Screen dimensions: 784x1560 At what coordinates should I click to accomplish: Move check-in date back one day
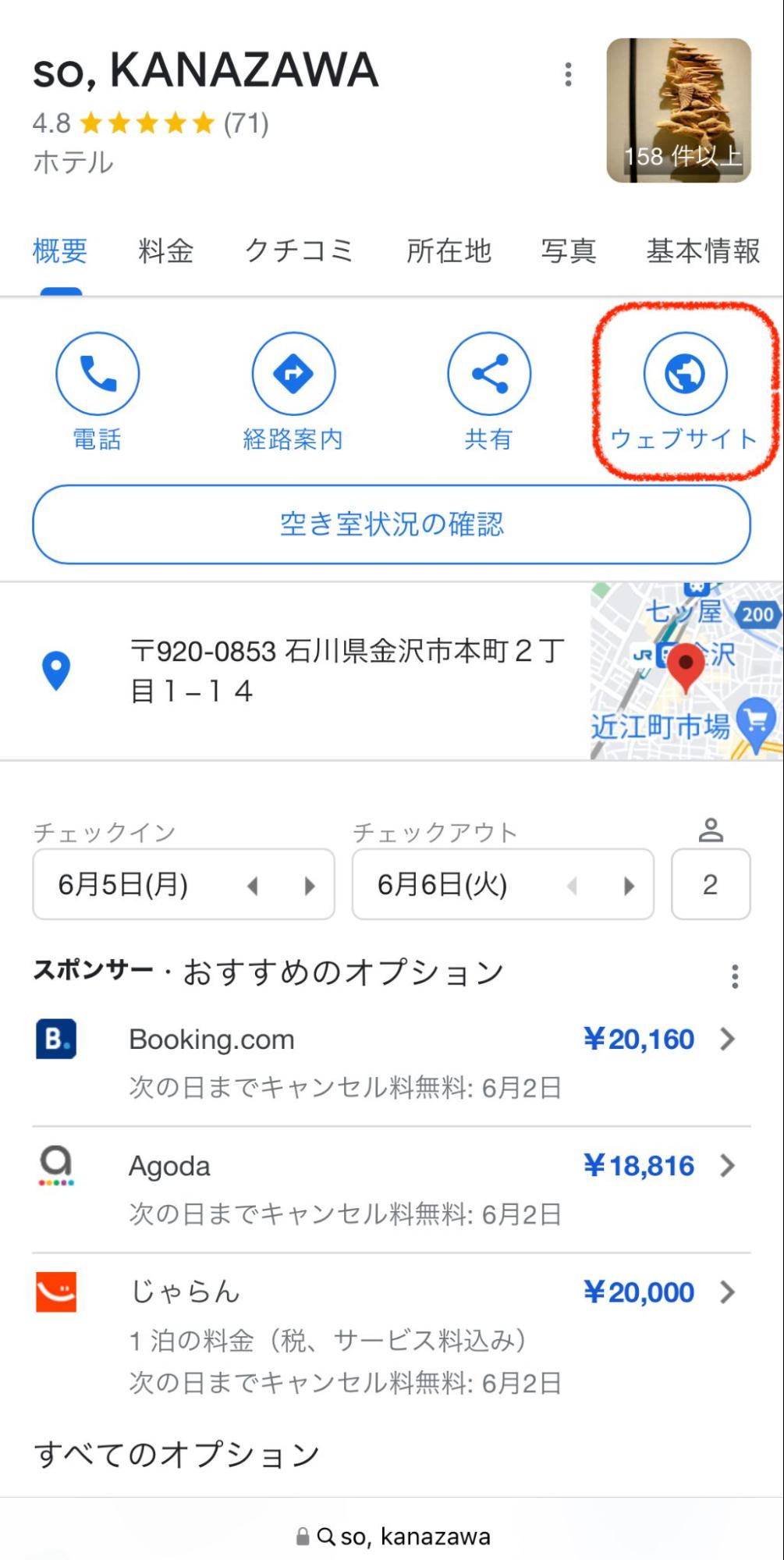click(x=252, y=886)
